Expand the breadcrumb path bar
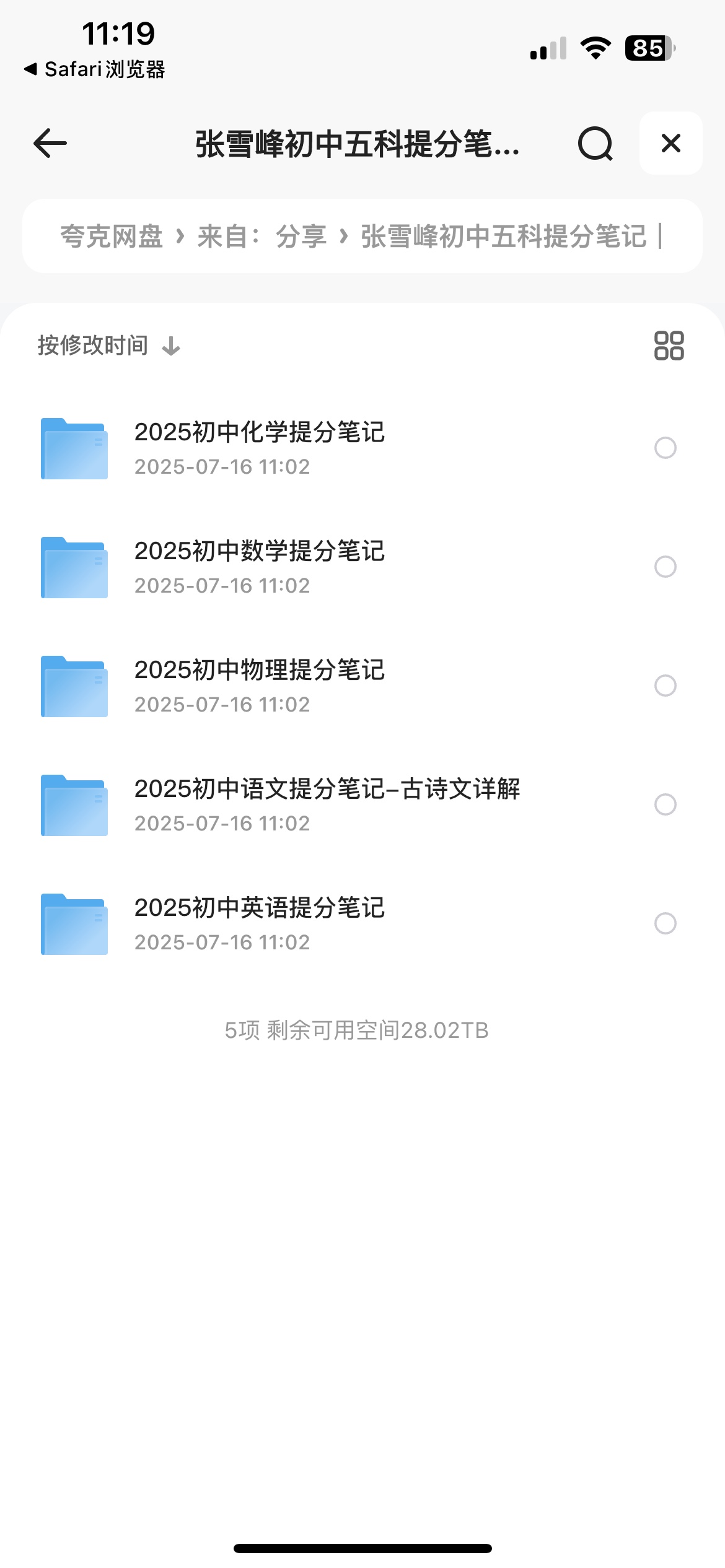725x1568 pixels. coord(362,236)
